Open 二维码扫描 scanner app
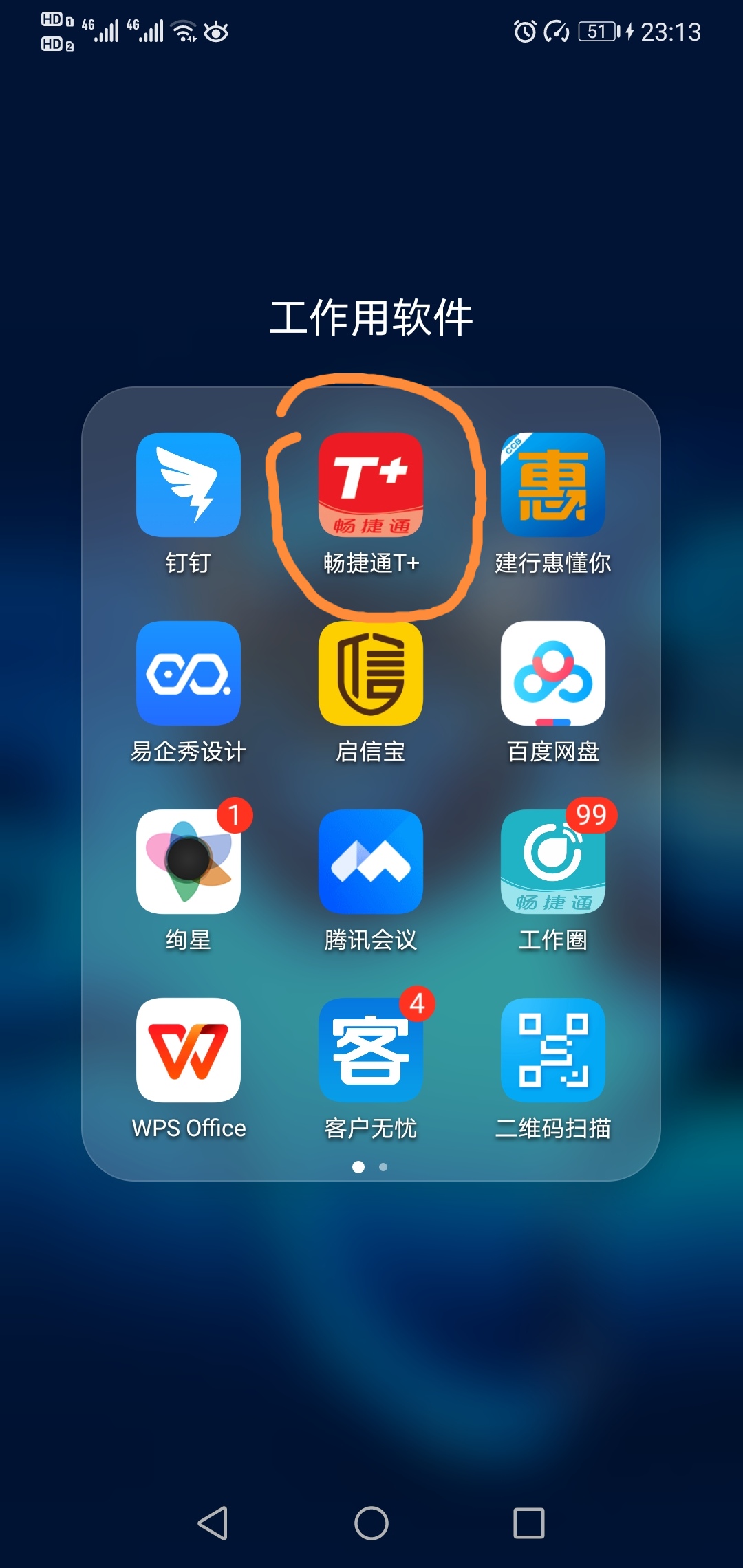This screenshot has height=1568, width=743. point(552,1050)
